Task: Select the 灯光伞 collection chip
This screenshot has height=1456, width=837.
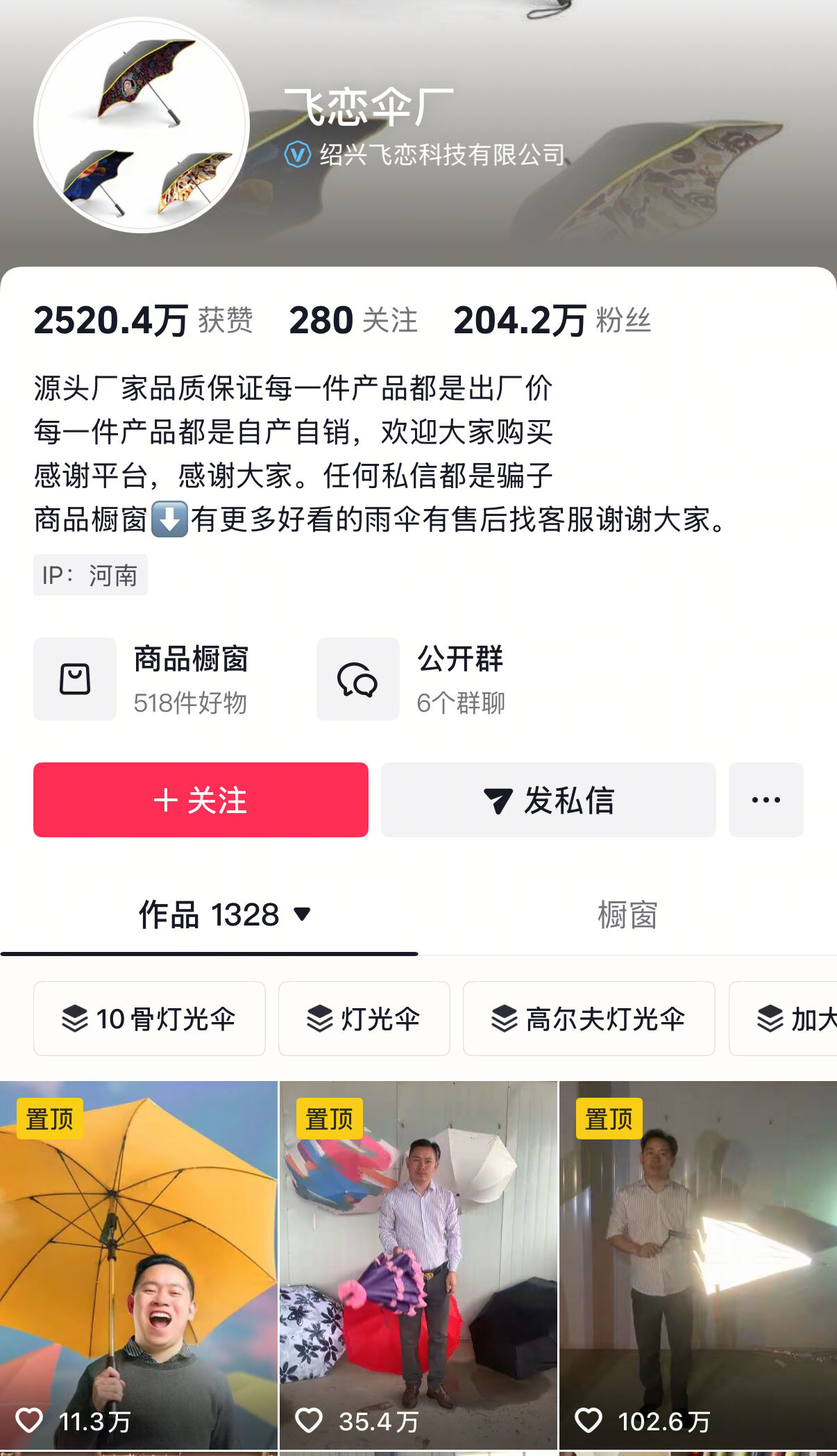Action: tap(364, 1019)
